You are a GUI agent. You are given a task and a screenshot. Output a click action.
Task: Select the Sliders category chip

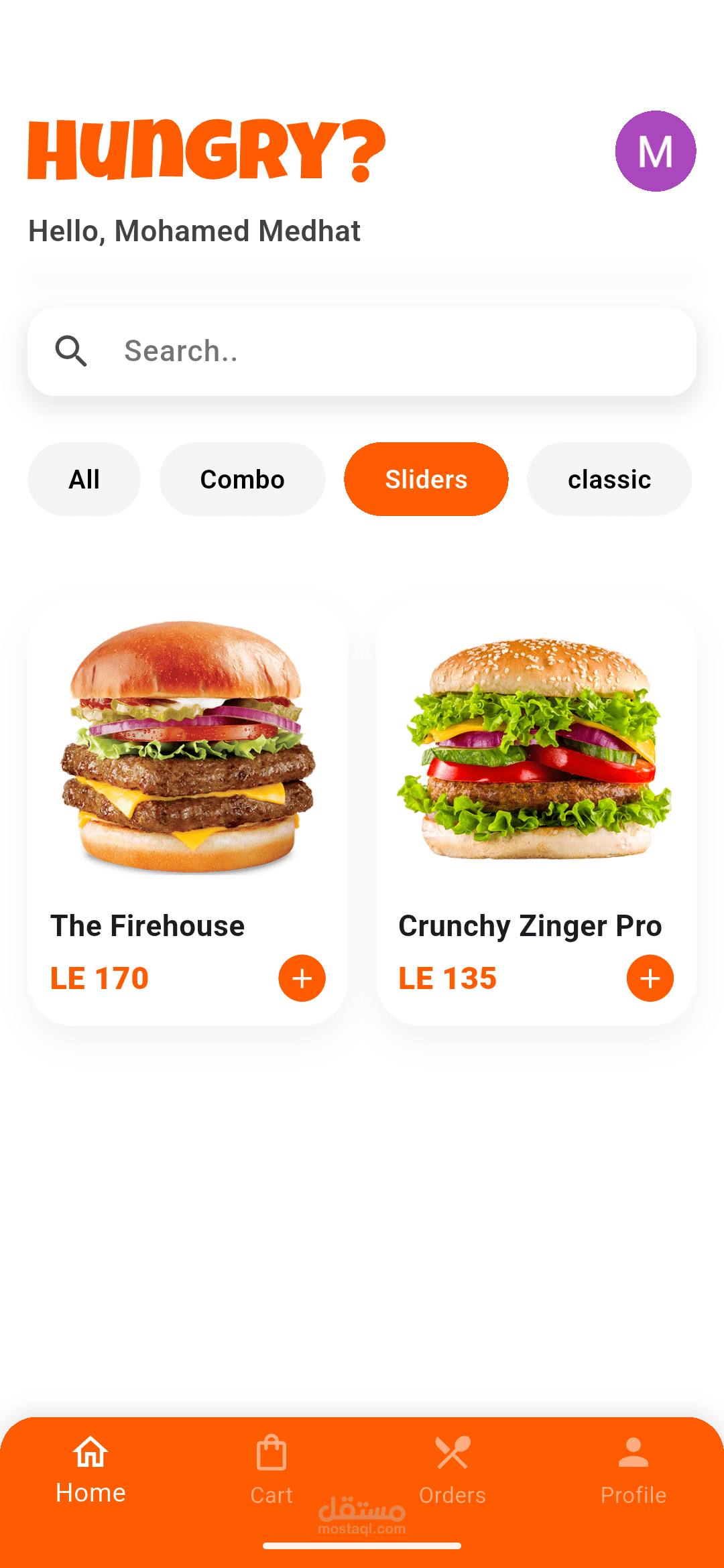point(426,479)
